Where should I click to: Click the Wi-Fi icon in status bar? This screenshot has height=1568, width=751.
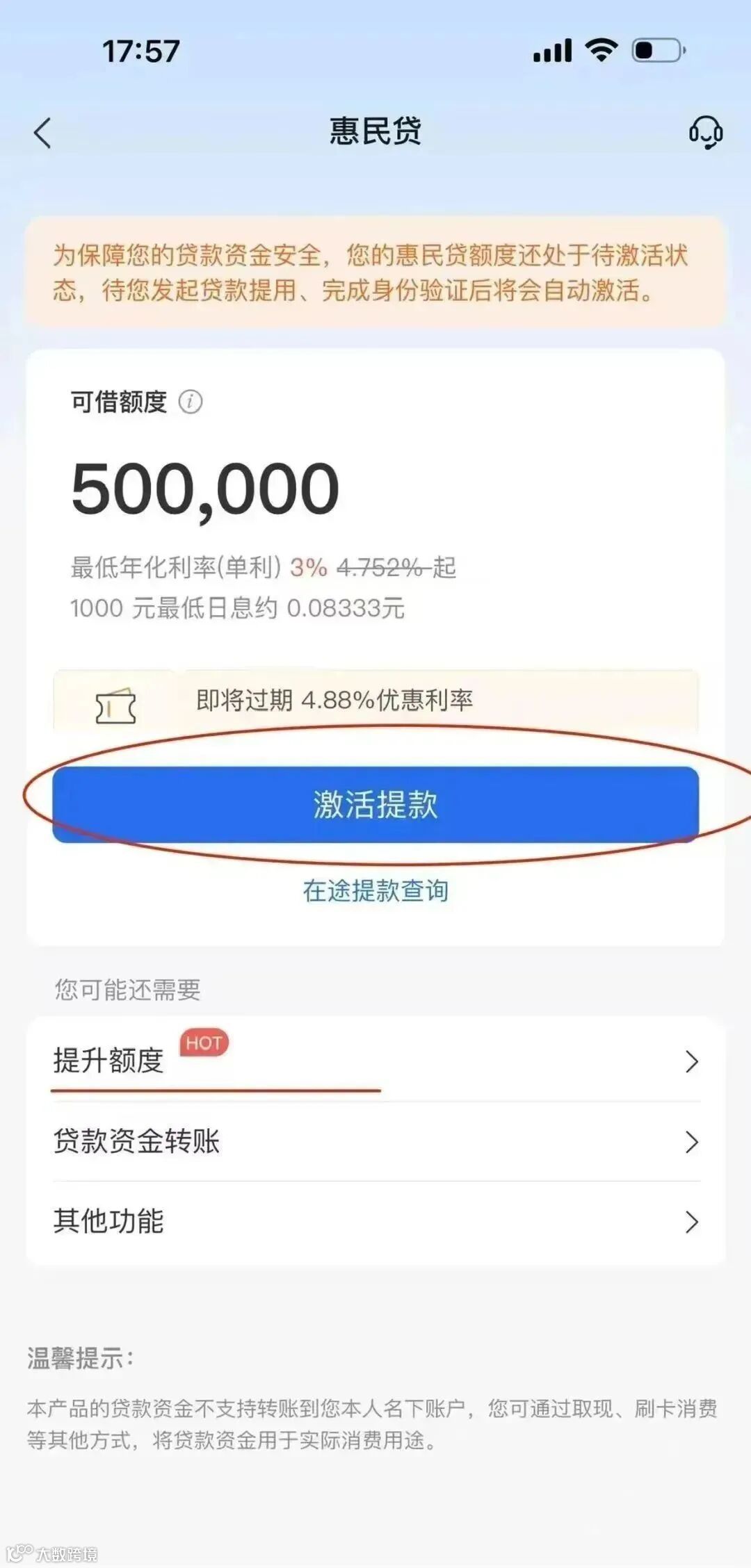coord(601,49)
